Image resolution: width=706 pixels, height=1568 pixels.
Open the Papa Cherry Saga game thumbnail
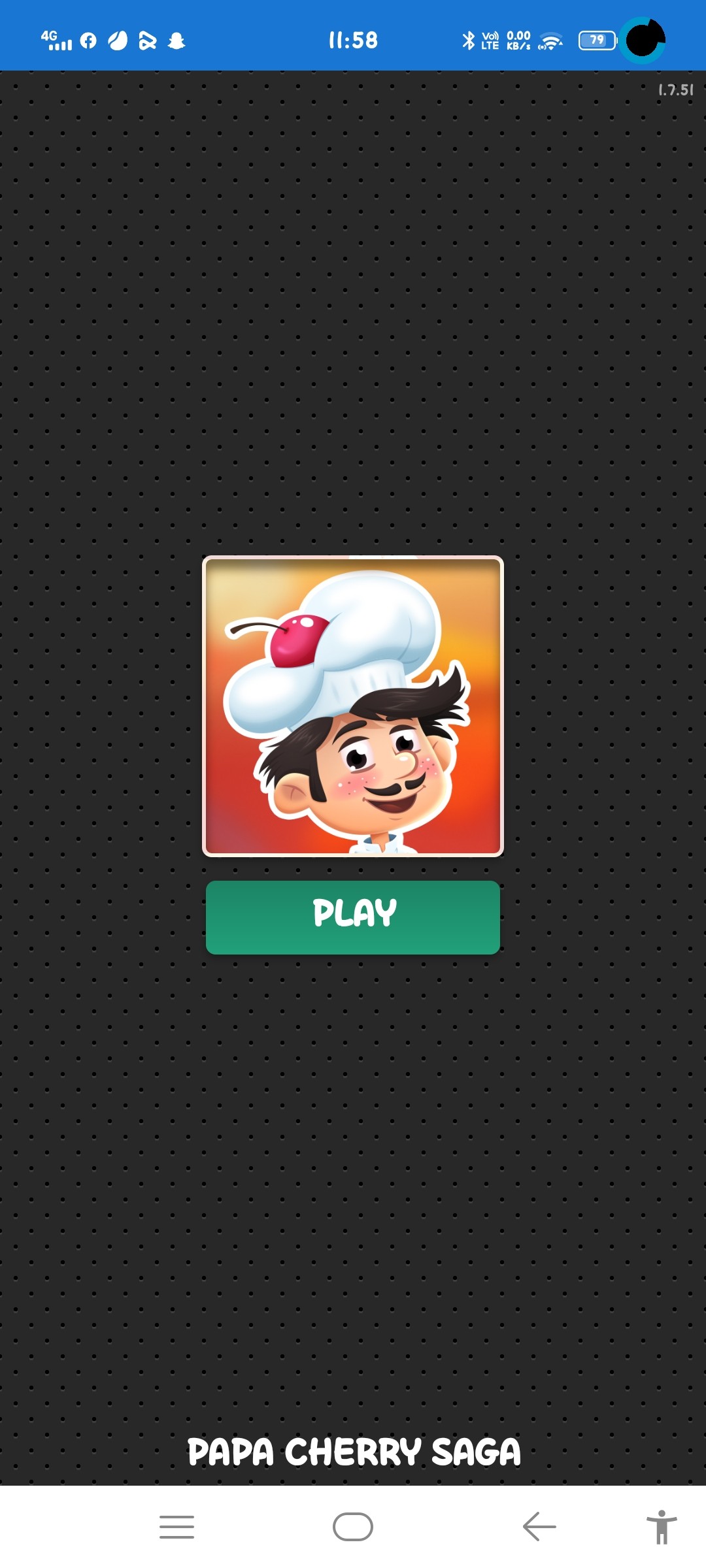click(x=353, y=706)
